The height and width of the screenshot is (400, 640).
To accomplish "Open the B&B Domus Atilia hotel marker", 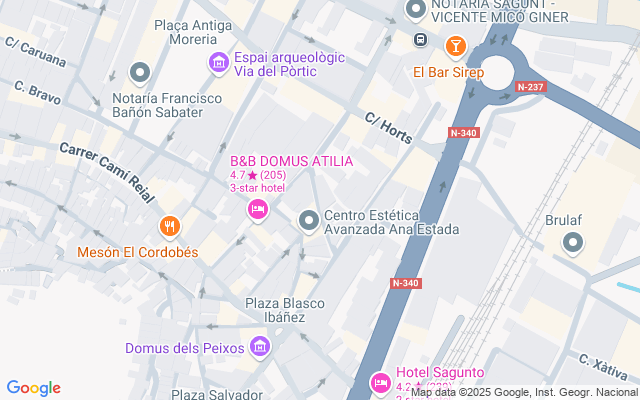I will [257, 209].
